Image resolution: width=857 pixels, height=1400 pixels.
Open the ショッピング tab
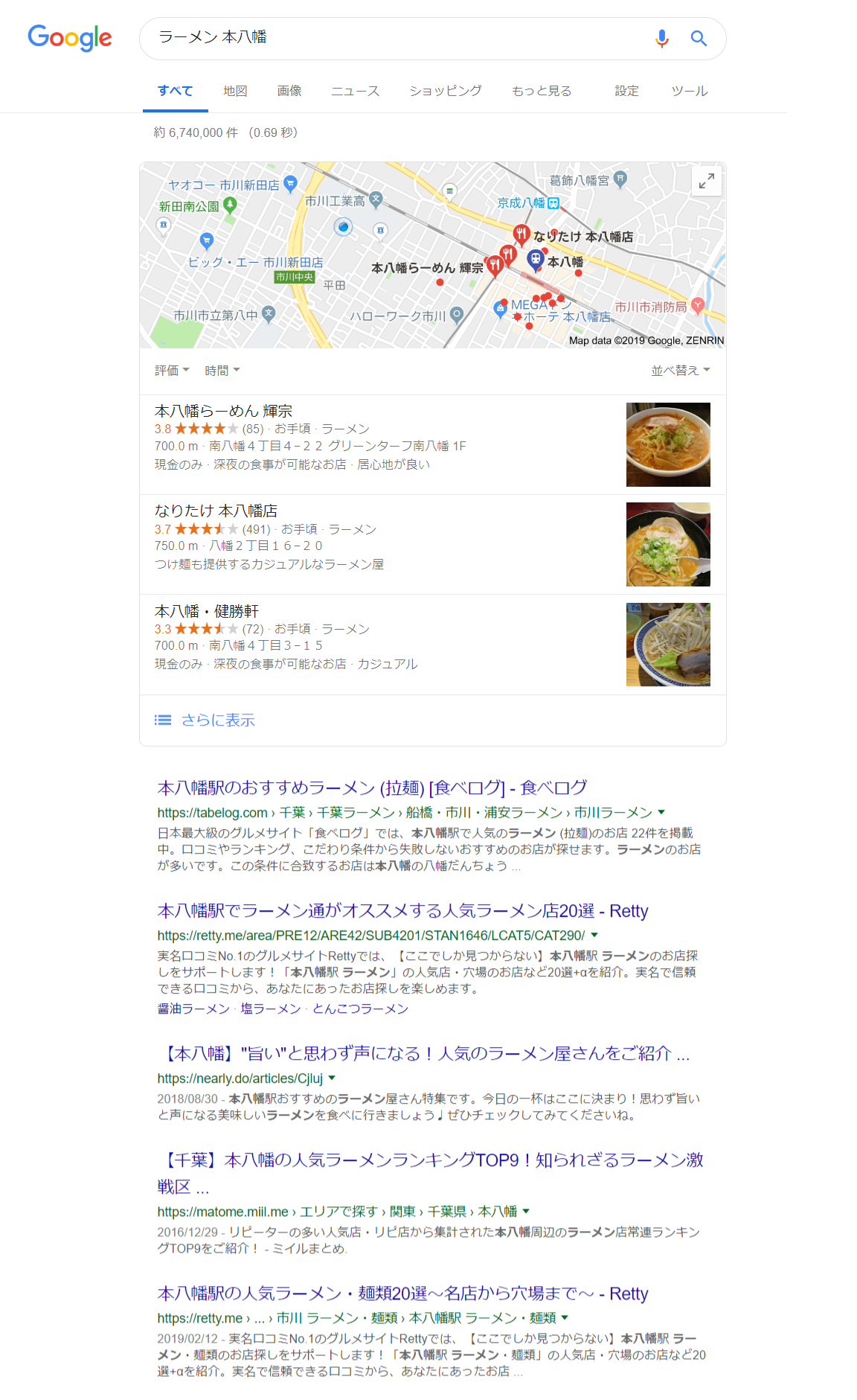tap(446, 91)
